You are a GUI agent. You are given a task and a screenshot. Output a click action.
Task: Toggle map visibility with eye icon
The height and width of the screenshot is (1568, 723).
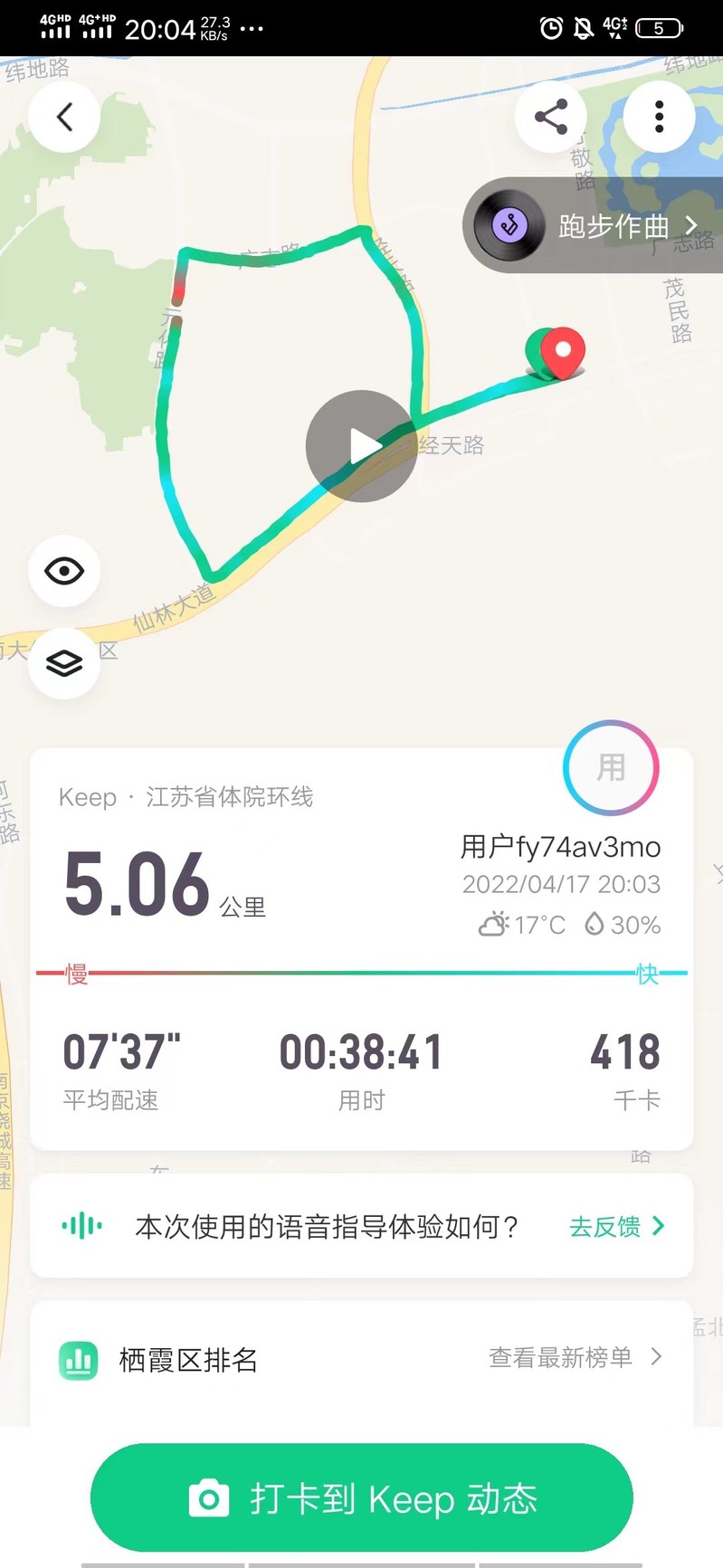[x=64, y=571]
